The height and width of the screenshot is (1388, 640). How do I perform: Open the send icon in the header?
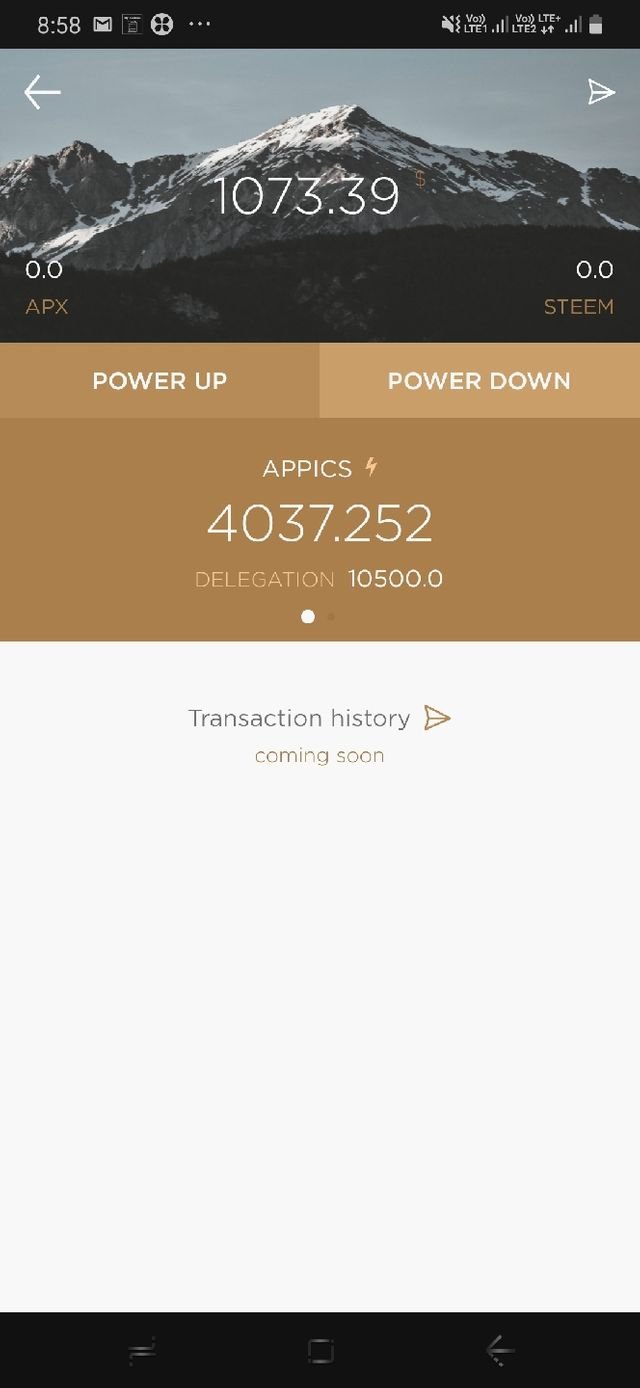point(600,93)
